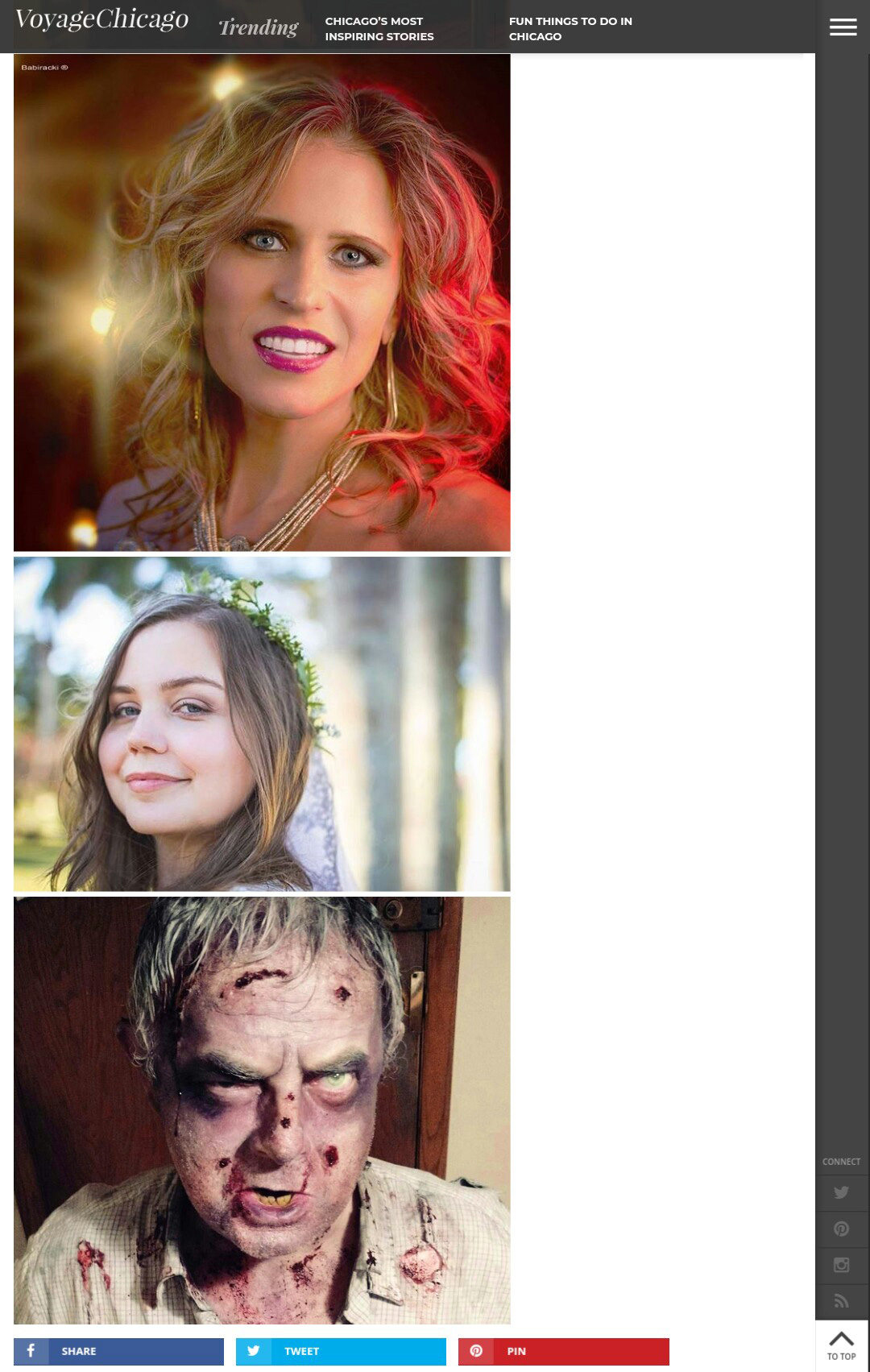Image resolution: width=870 pixels, height=1372 pixels.
Task: Share article on Facebook
Action: coord(118,1351)
